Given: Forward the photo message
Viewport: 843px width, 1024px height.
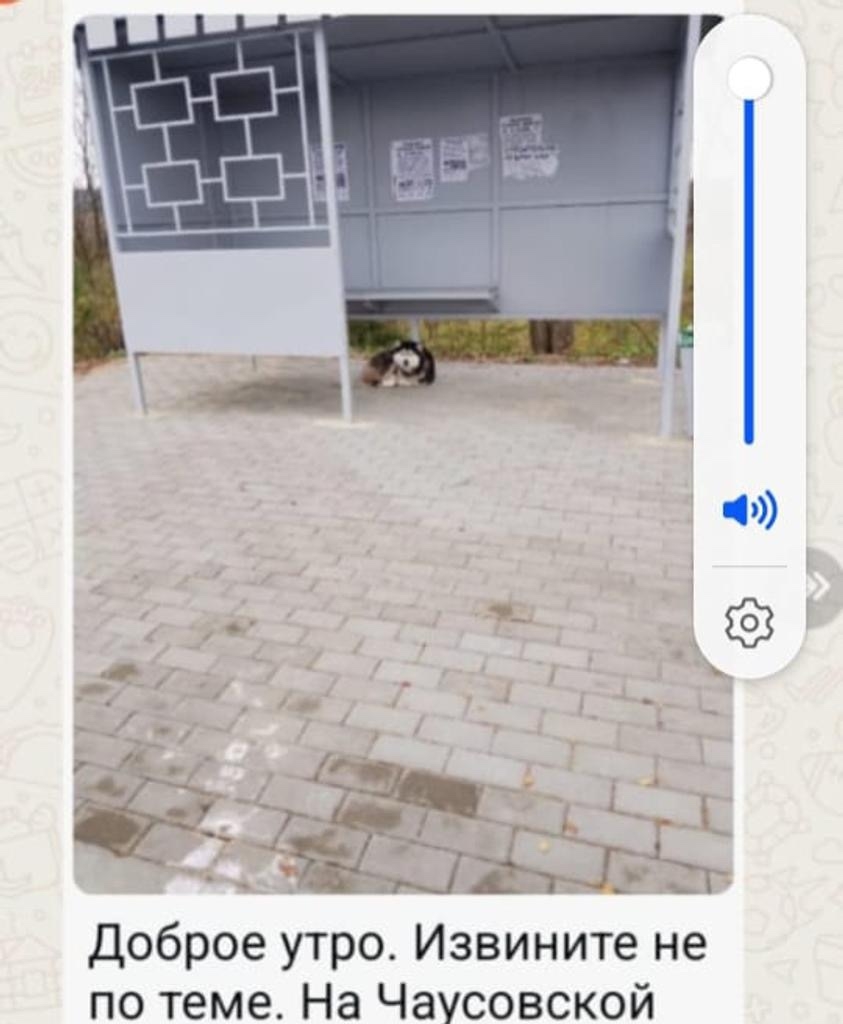Looking at the screenshot, I should (822, 587).
